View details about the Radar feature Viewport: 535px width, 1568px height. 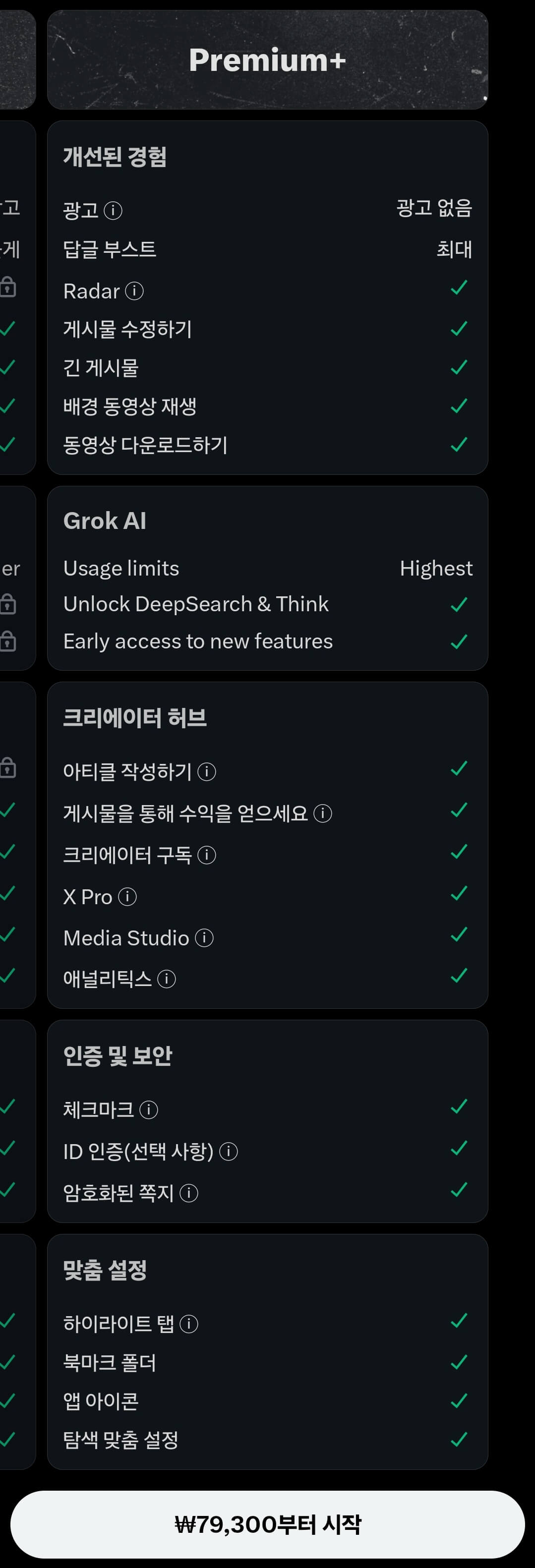(x=135, y=291)
